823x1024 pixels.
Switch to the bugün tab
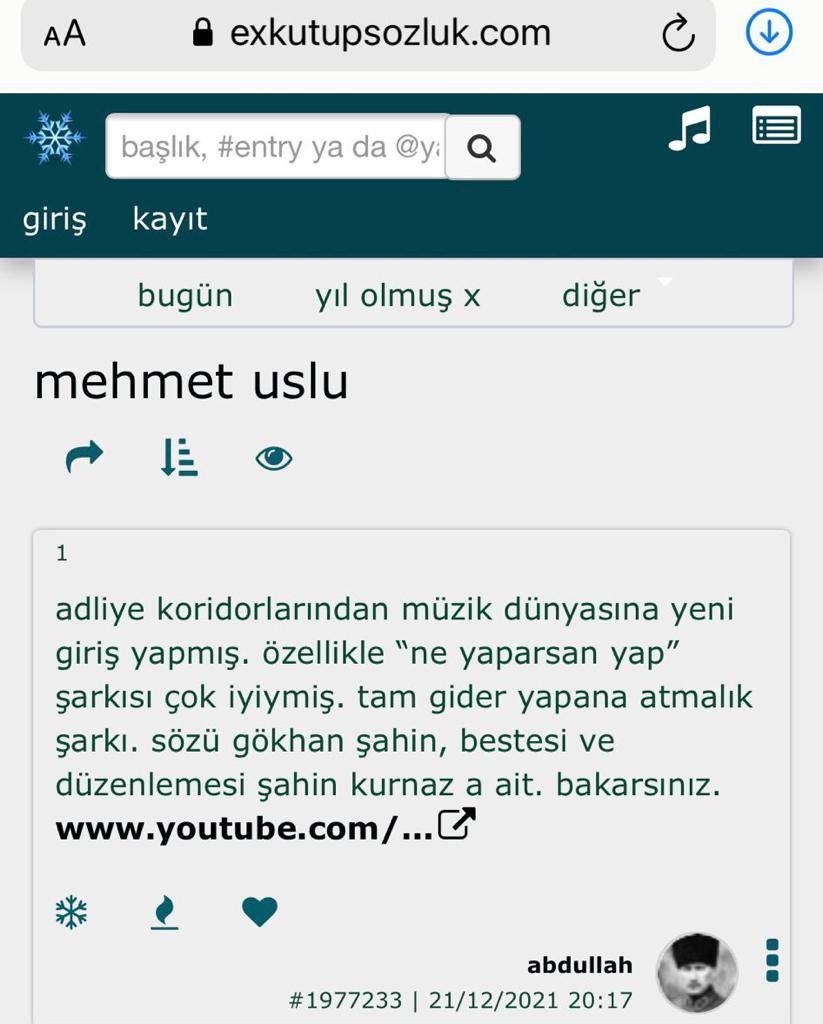pyautogui.click(x=185, y=296)
